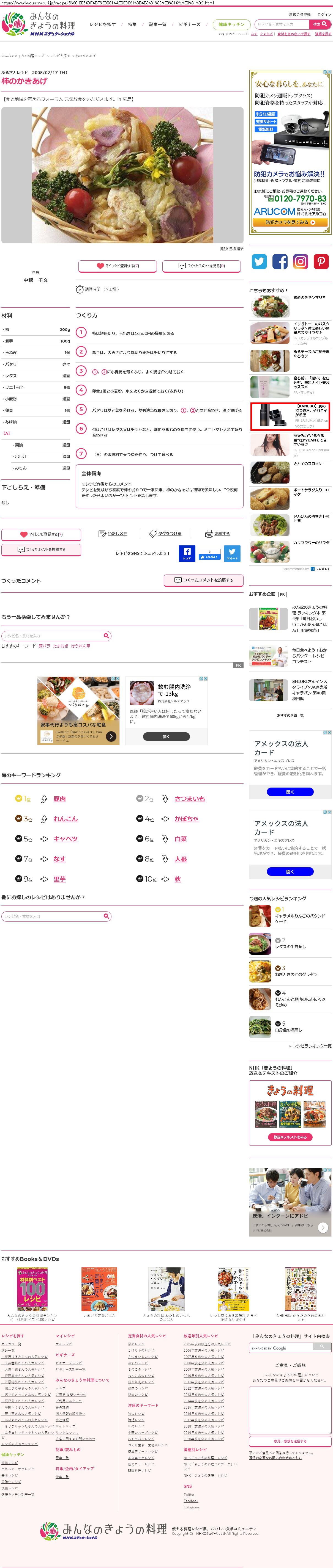Open レシピランキング一覧 link

(312, 1046)
